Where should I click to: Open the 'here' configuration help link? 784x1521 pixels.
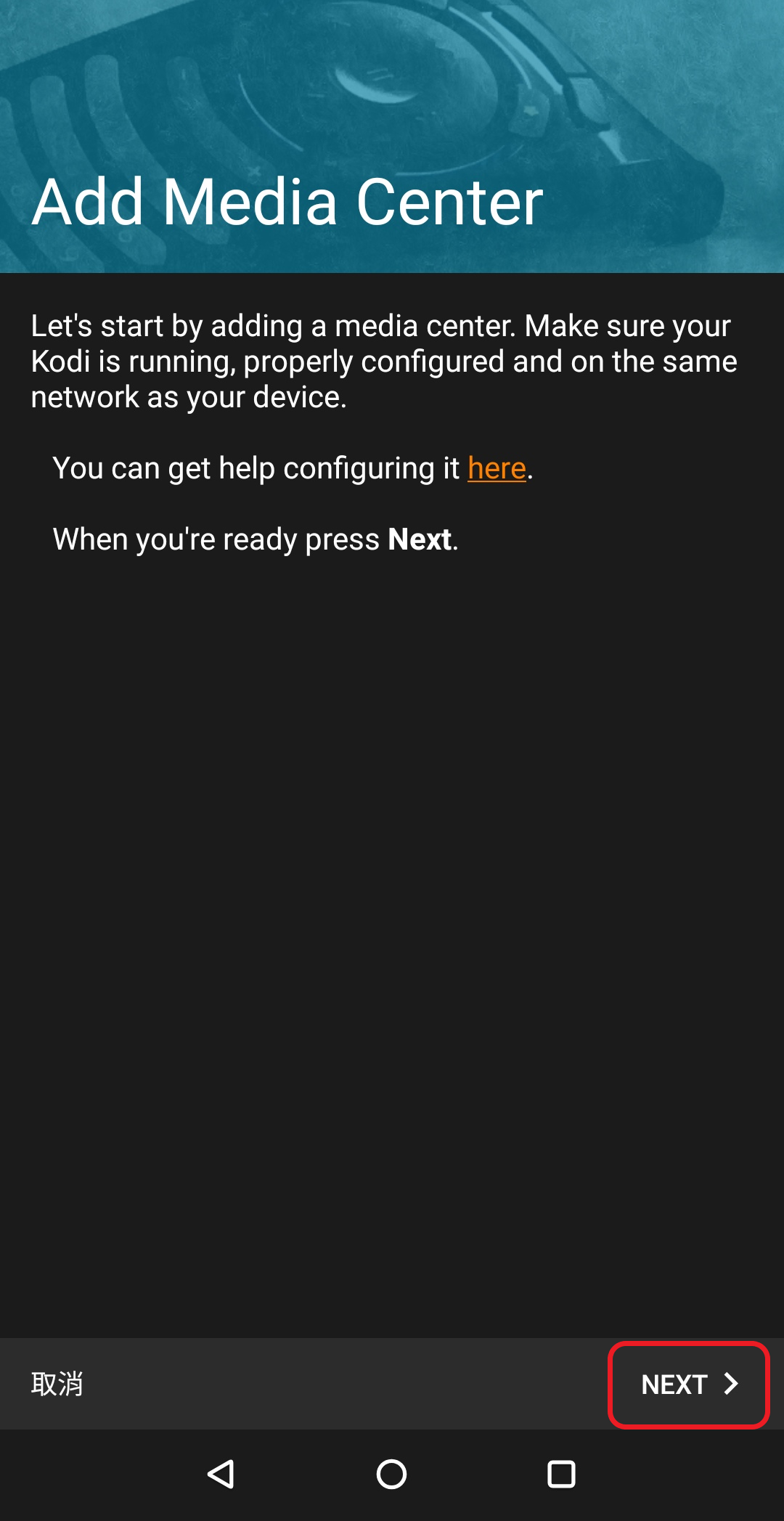497,468
